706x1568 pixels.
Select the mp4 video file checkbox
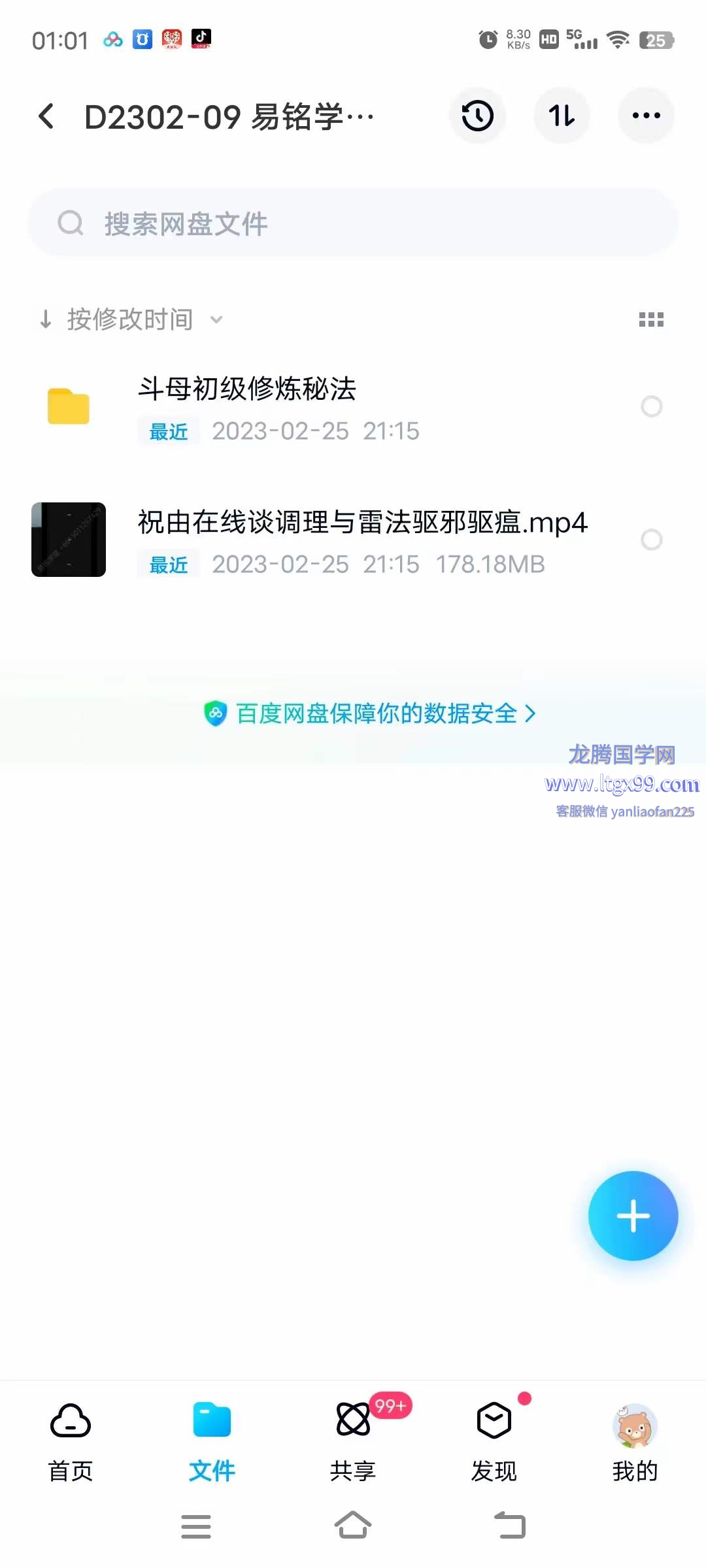pos(651,540)
